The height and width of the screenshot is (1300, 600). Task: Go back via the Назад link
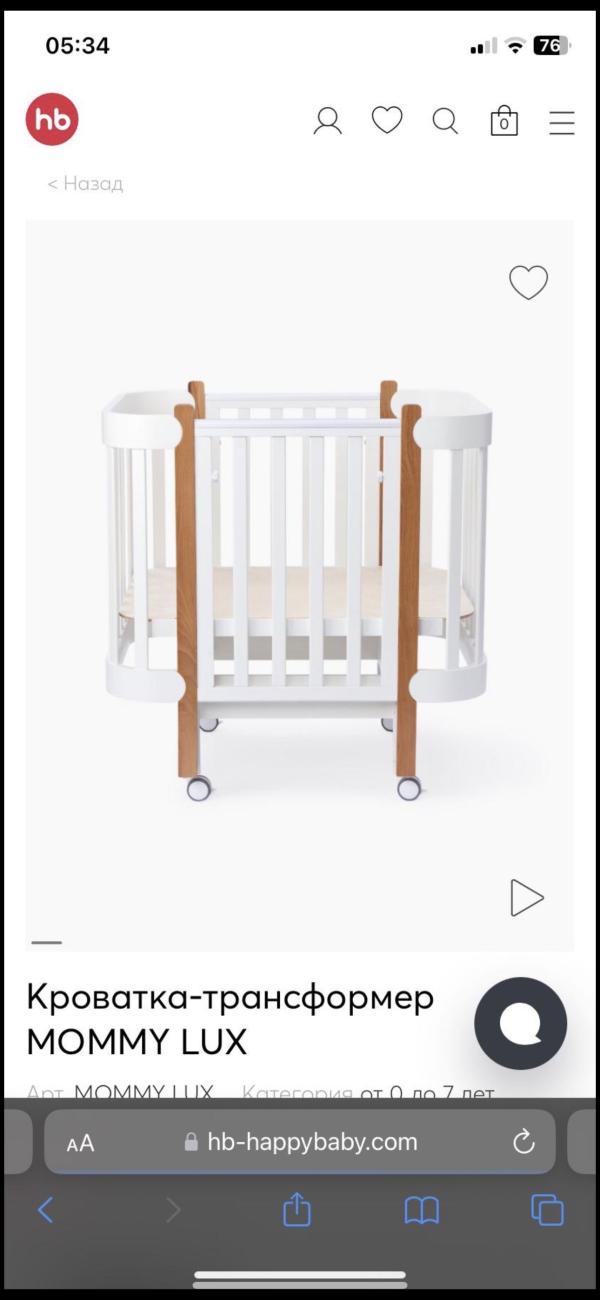85,184
